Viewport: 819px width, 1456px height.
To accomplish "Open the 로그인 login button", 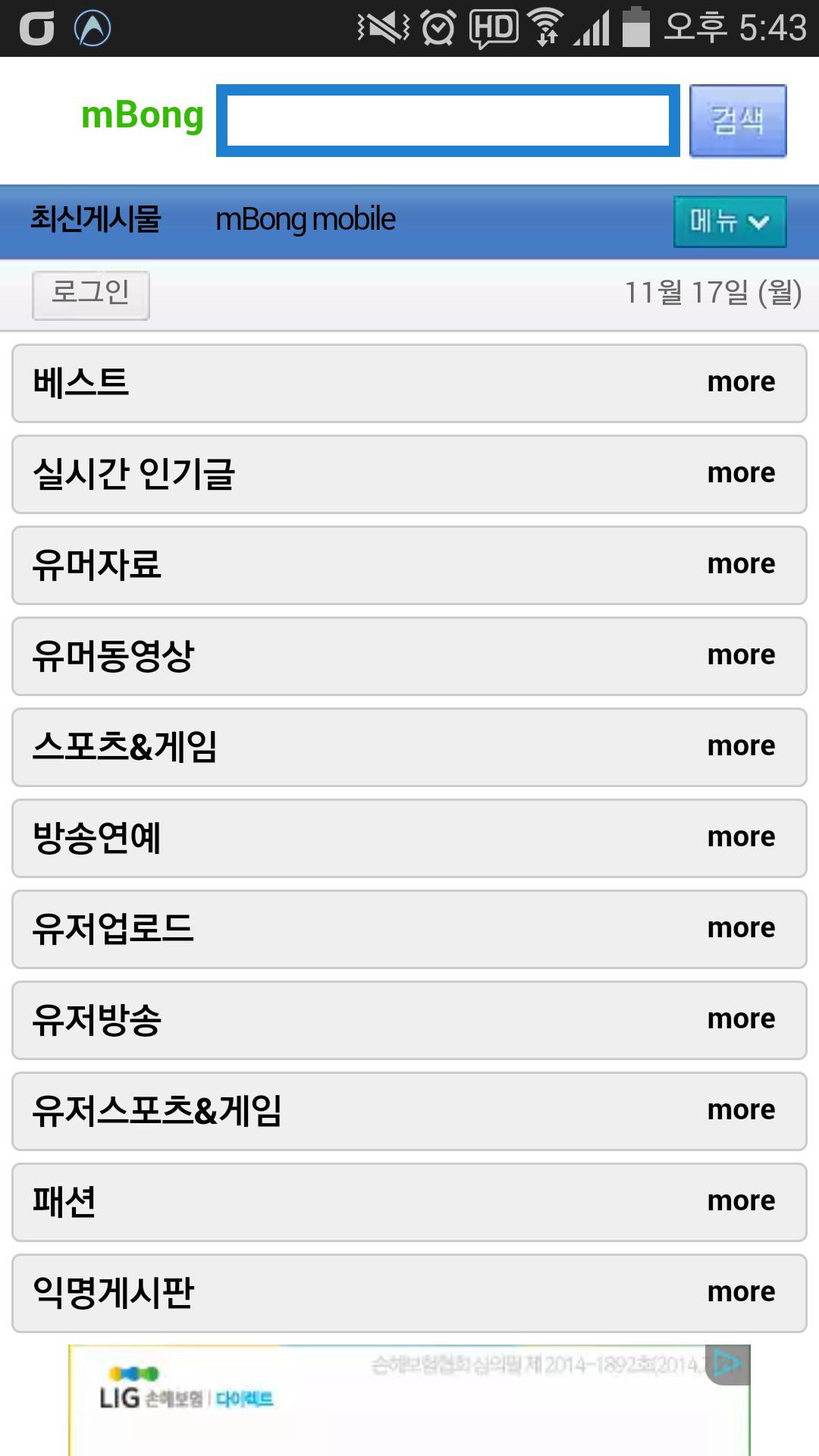I will [90, 294].
